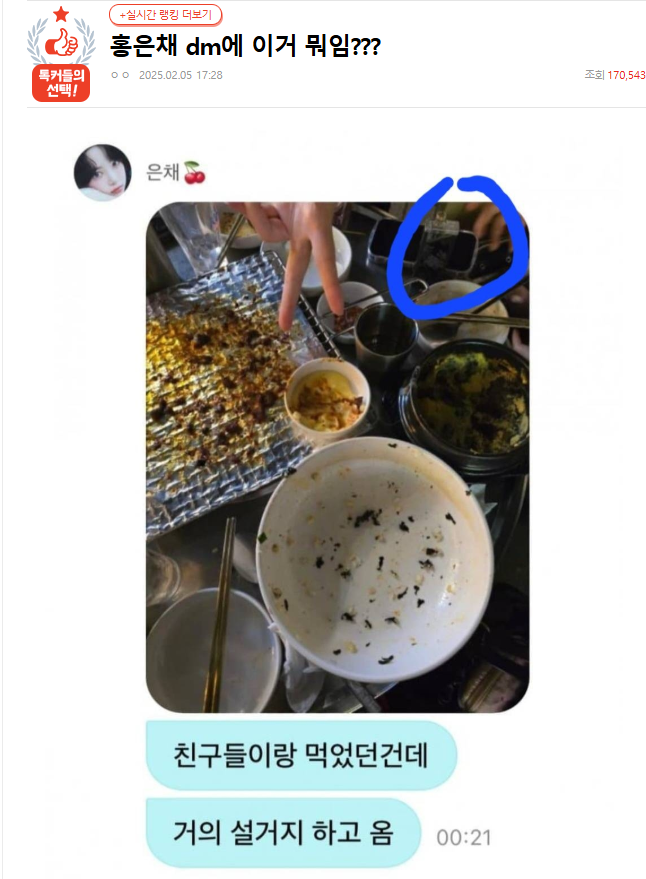Open the 실시간 랭킹 더보기 button

click(166, 15)
